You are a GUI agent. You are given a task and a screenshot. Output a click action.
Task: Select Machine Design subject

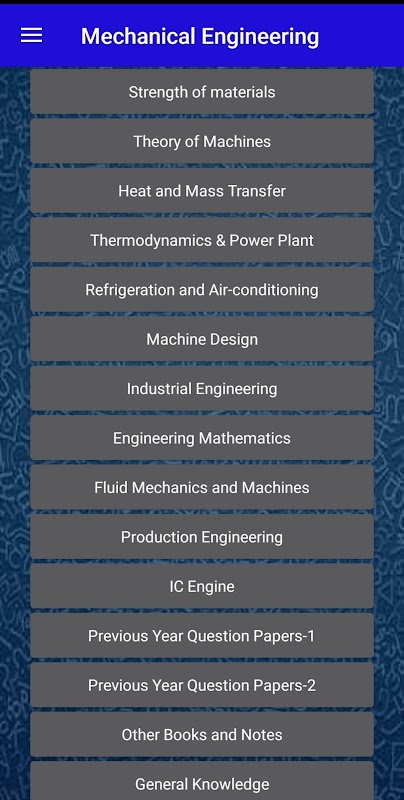click(x=202, y=339)
